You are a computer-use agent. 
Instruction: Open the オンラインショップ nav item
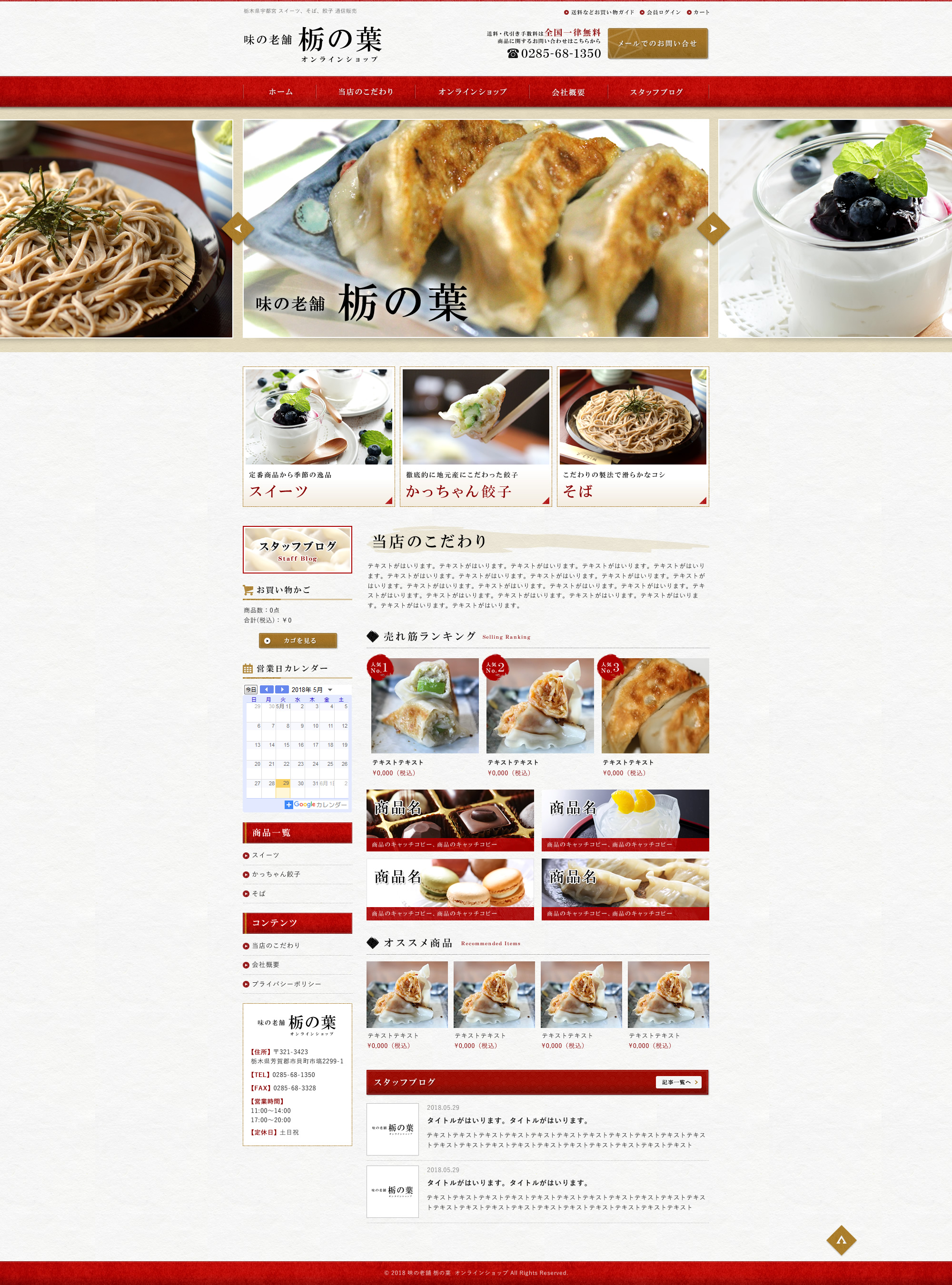pos(473,92)
